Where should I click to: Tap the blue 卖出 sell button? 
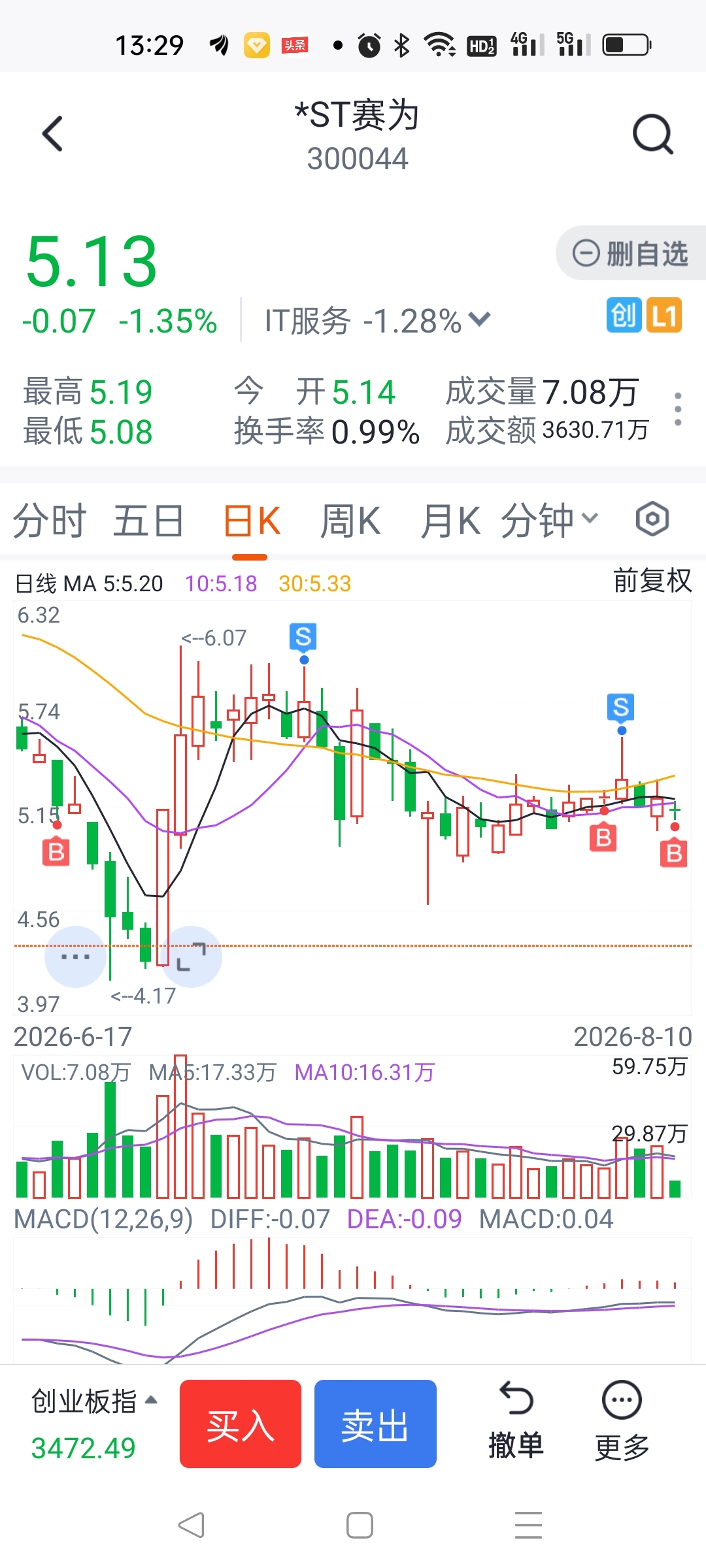pos(375,1424)
